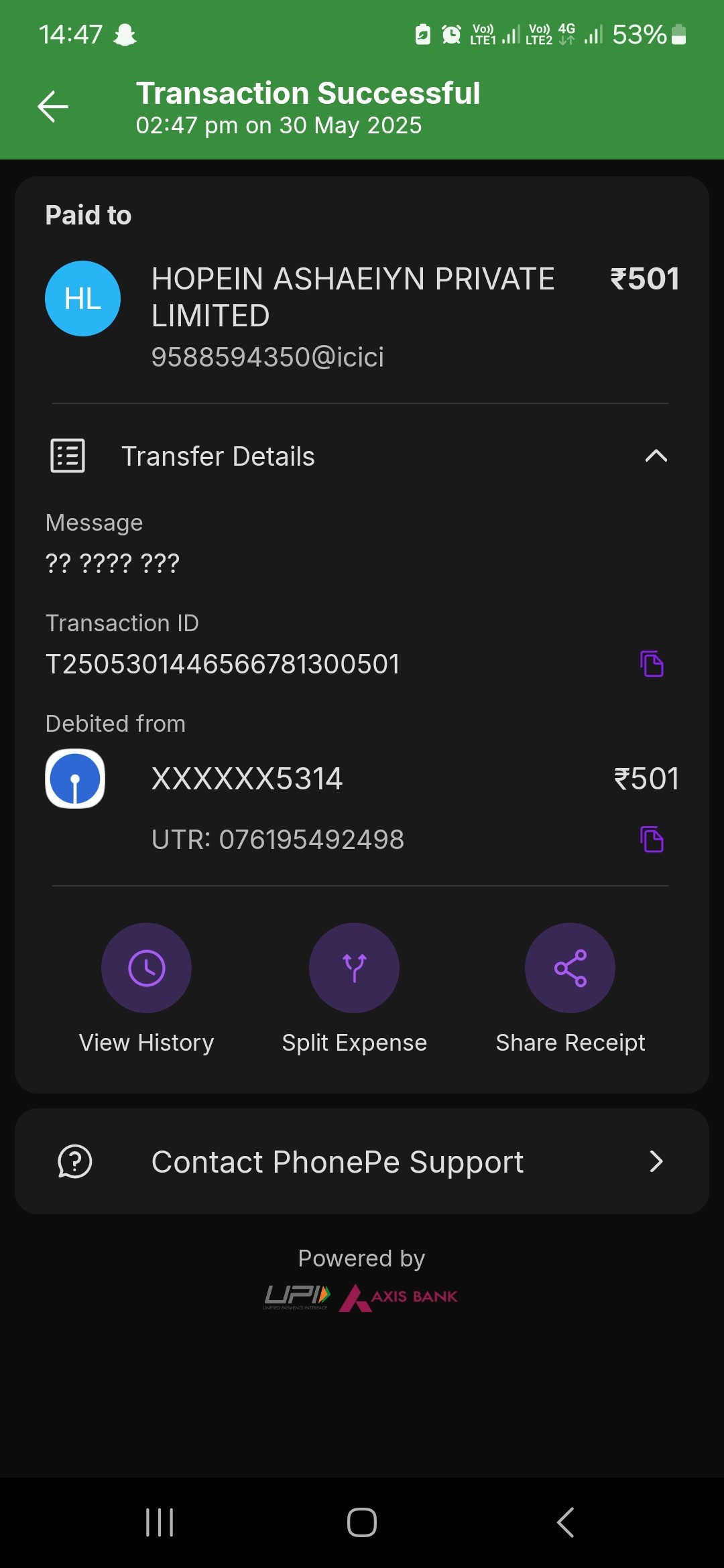Copy the Transaction ID
724x1568 pixels.
[652, 664]
